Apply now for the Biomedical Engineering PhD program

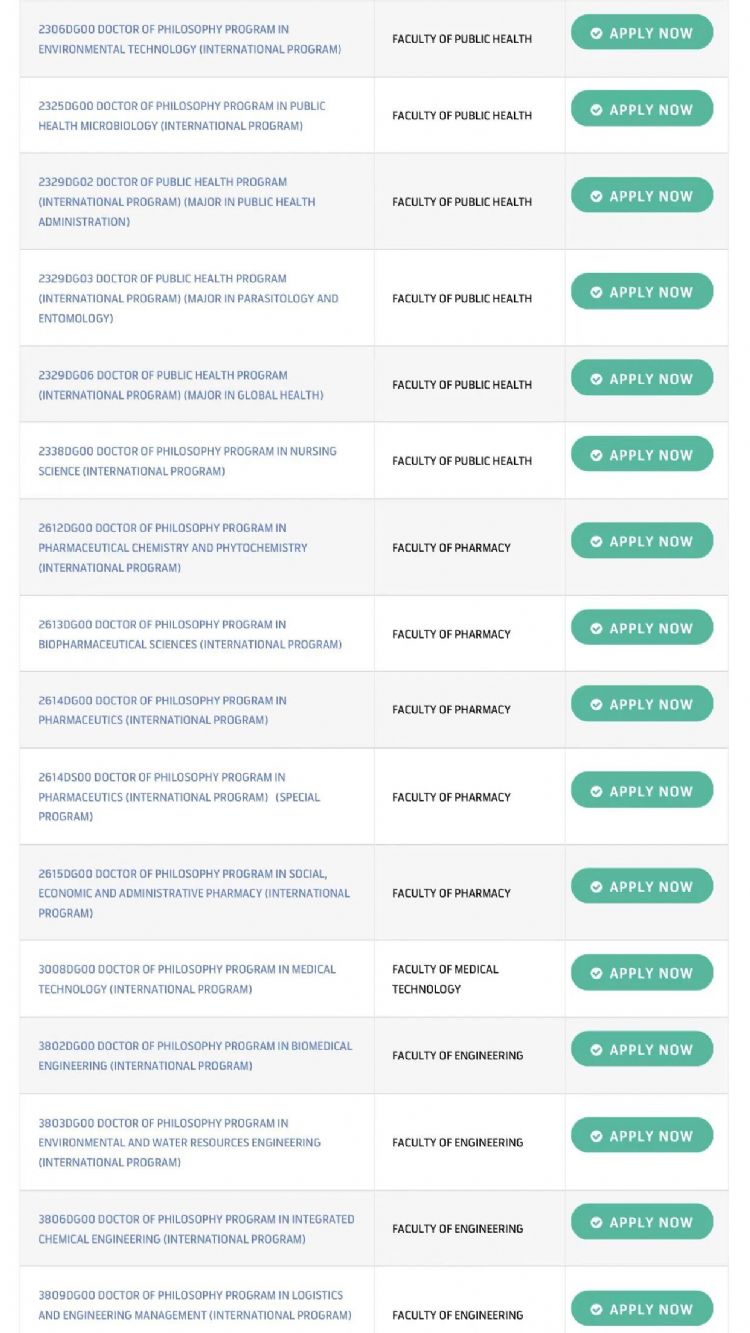pos(641,1049)
